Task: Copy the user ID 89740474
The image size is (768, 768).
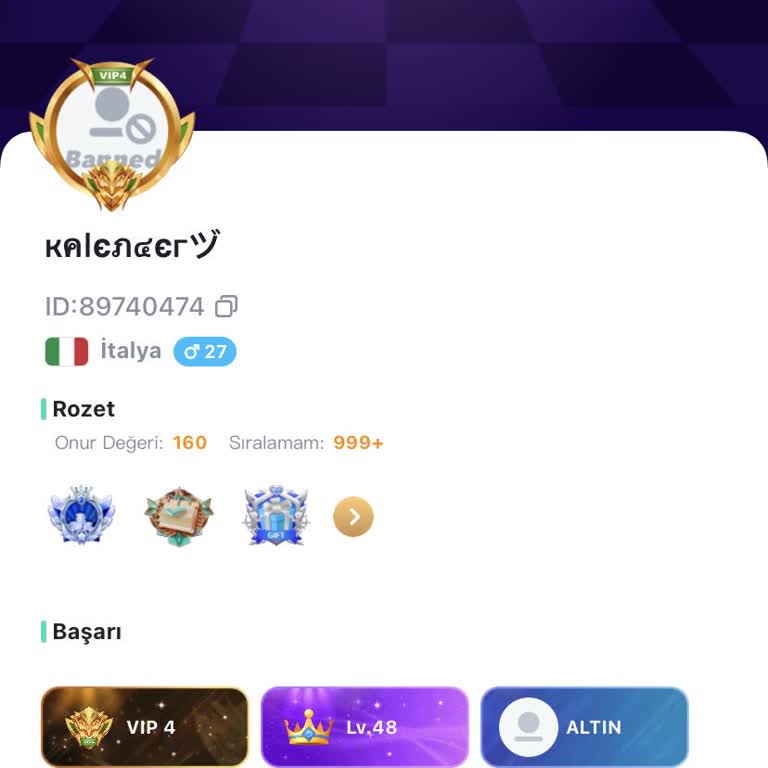Action: pyautogui.click(x=227, y=306)
